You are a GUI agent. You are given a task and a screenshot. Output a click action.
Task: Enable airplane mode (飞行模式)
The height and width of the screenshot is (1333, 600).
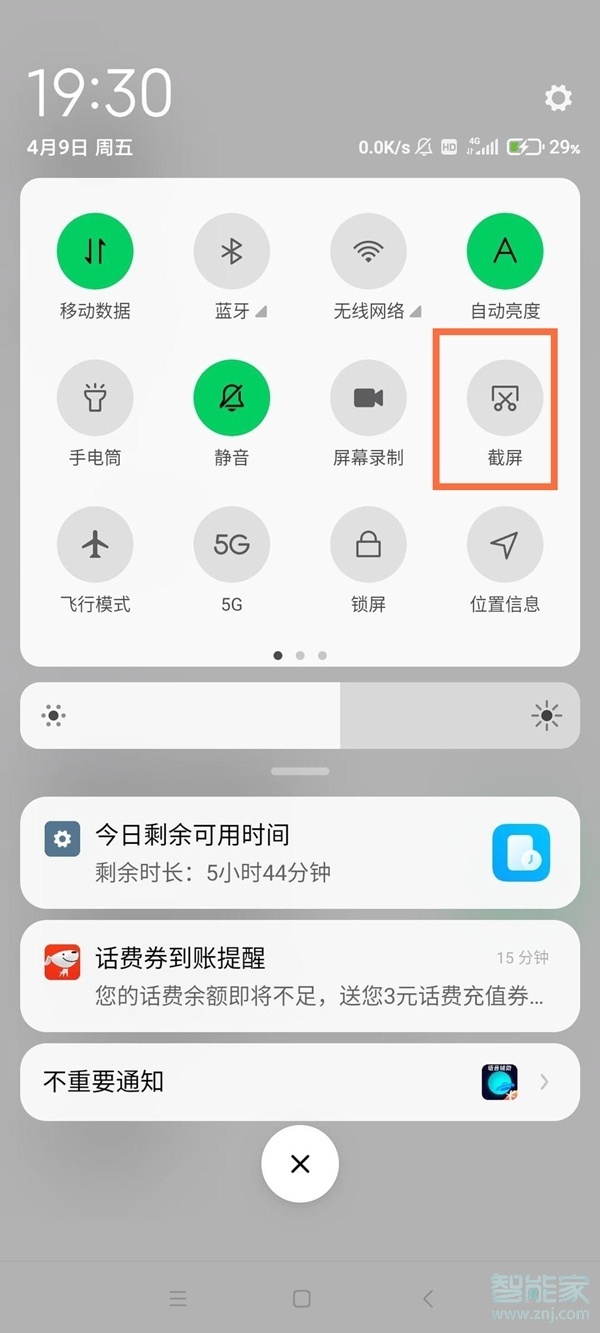click(x=95, y=545)
